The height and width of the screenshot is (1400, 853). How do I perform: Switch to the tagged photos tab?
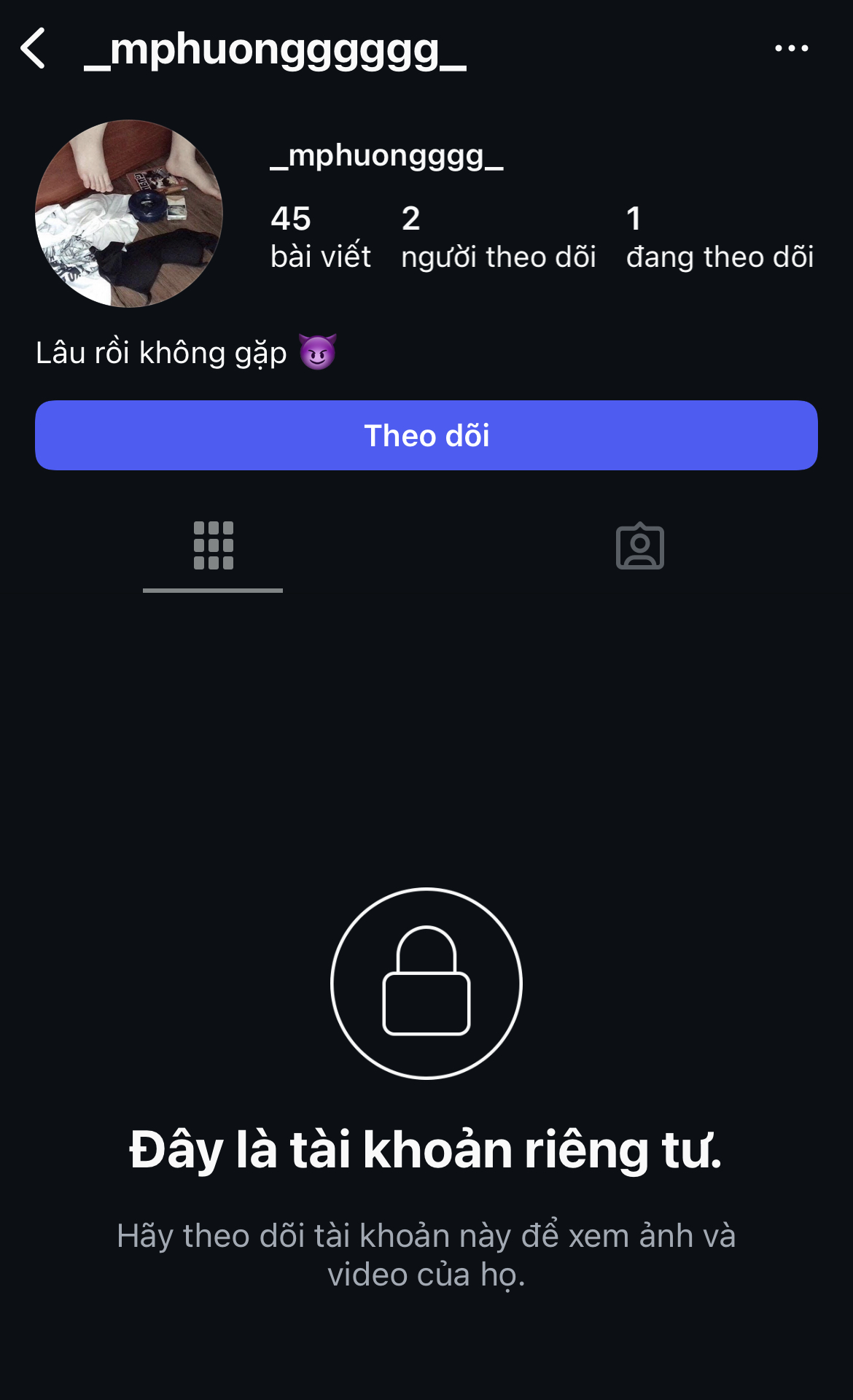pos(639,545)
